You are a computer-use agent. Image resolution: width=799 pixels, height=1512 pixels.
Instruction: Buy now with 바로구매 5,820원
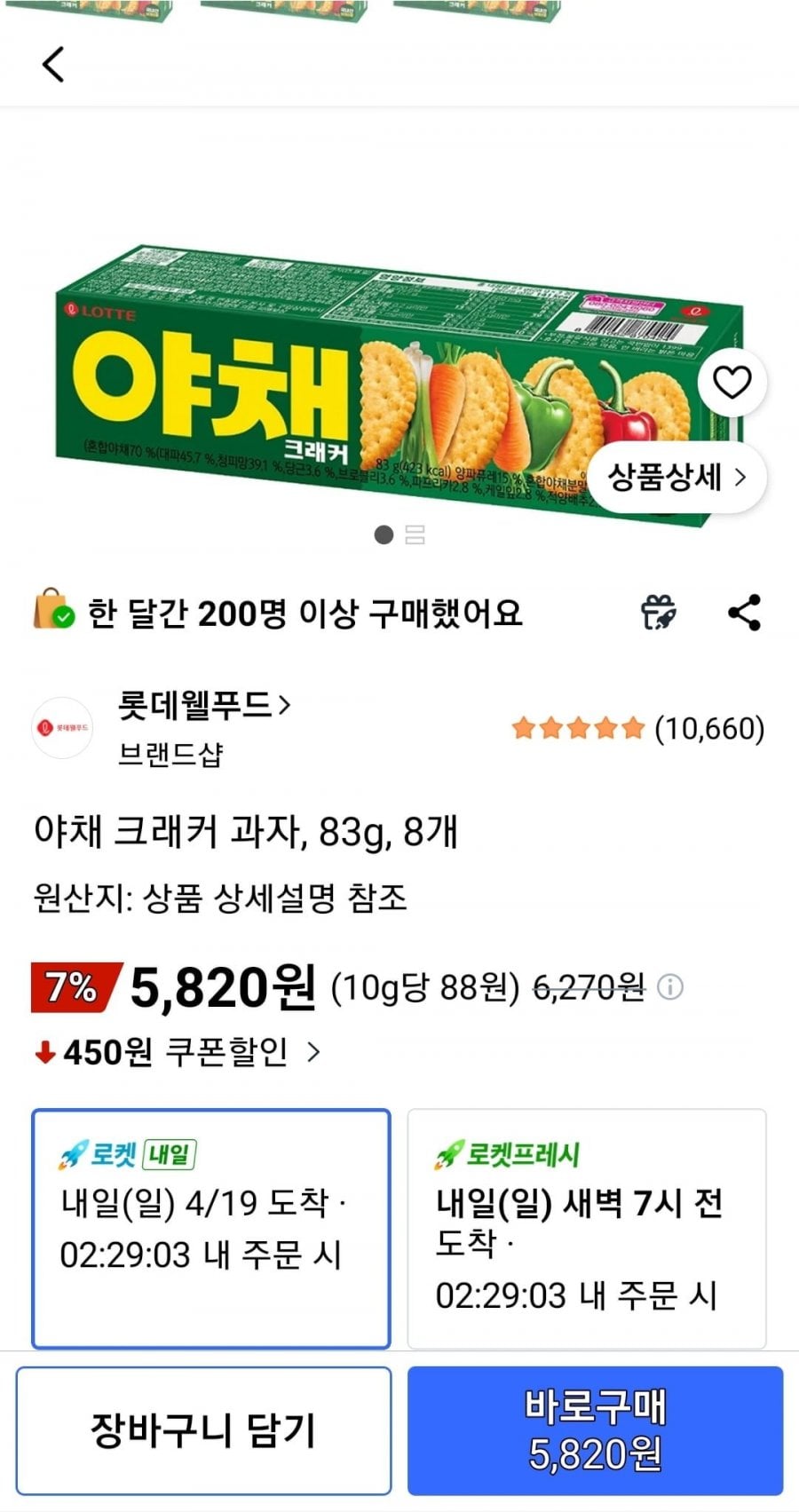pyautogui.click(x=595, y=1430)
